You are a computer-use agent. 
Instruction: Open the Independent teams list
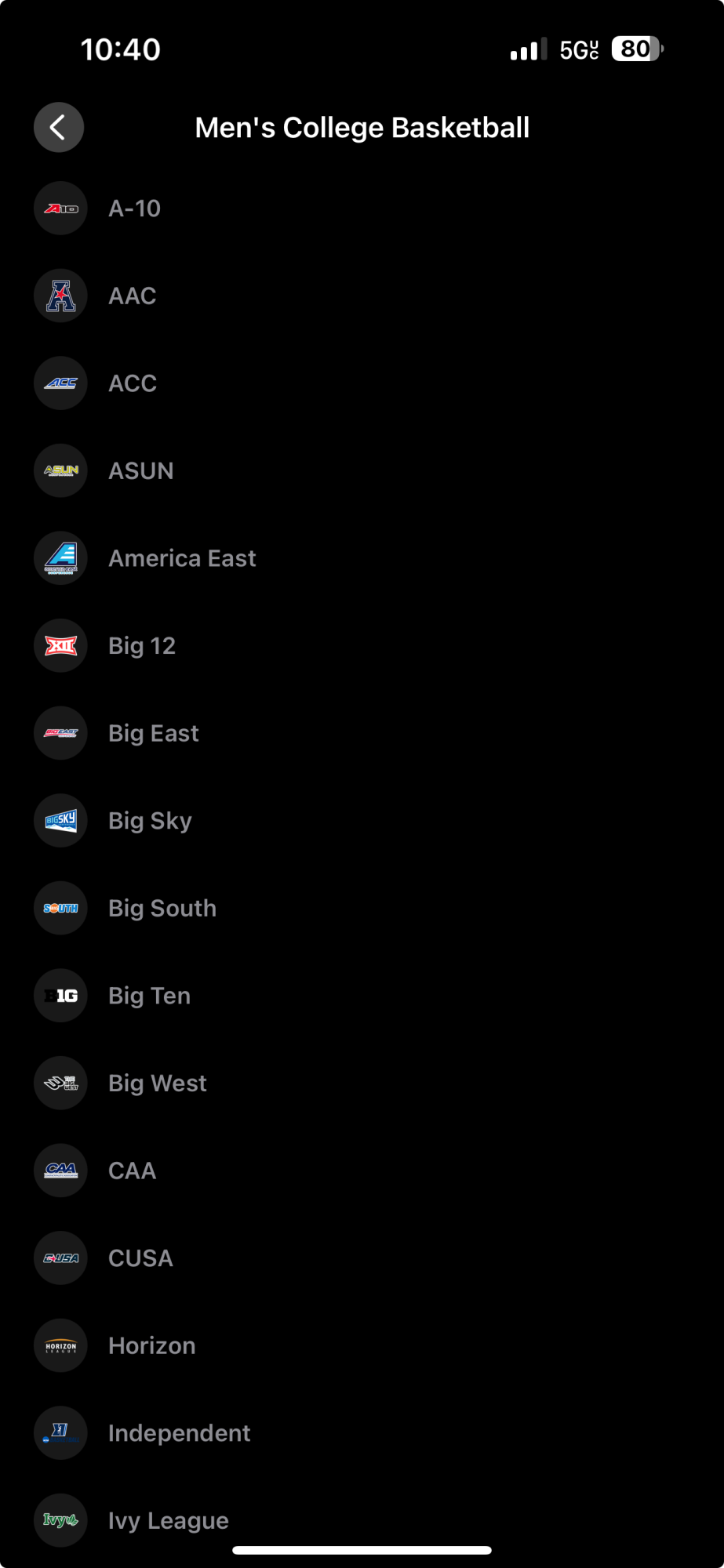[179, 1432]
